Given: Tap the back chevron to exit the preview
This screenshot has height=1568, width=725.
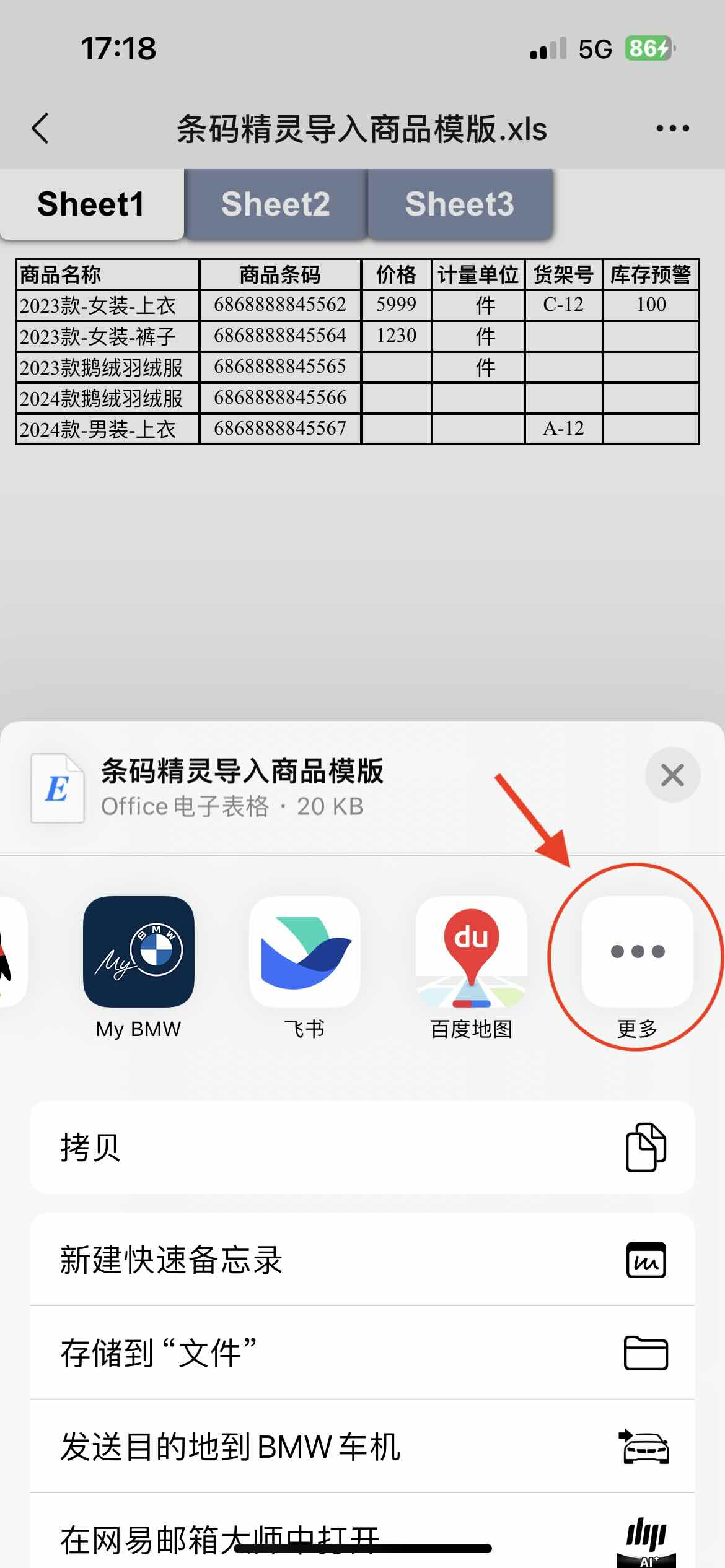Looking at the screenshot, I should (x=40, y=128).
